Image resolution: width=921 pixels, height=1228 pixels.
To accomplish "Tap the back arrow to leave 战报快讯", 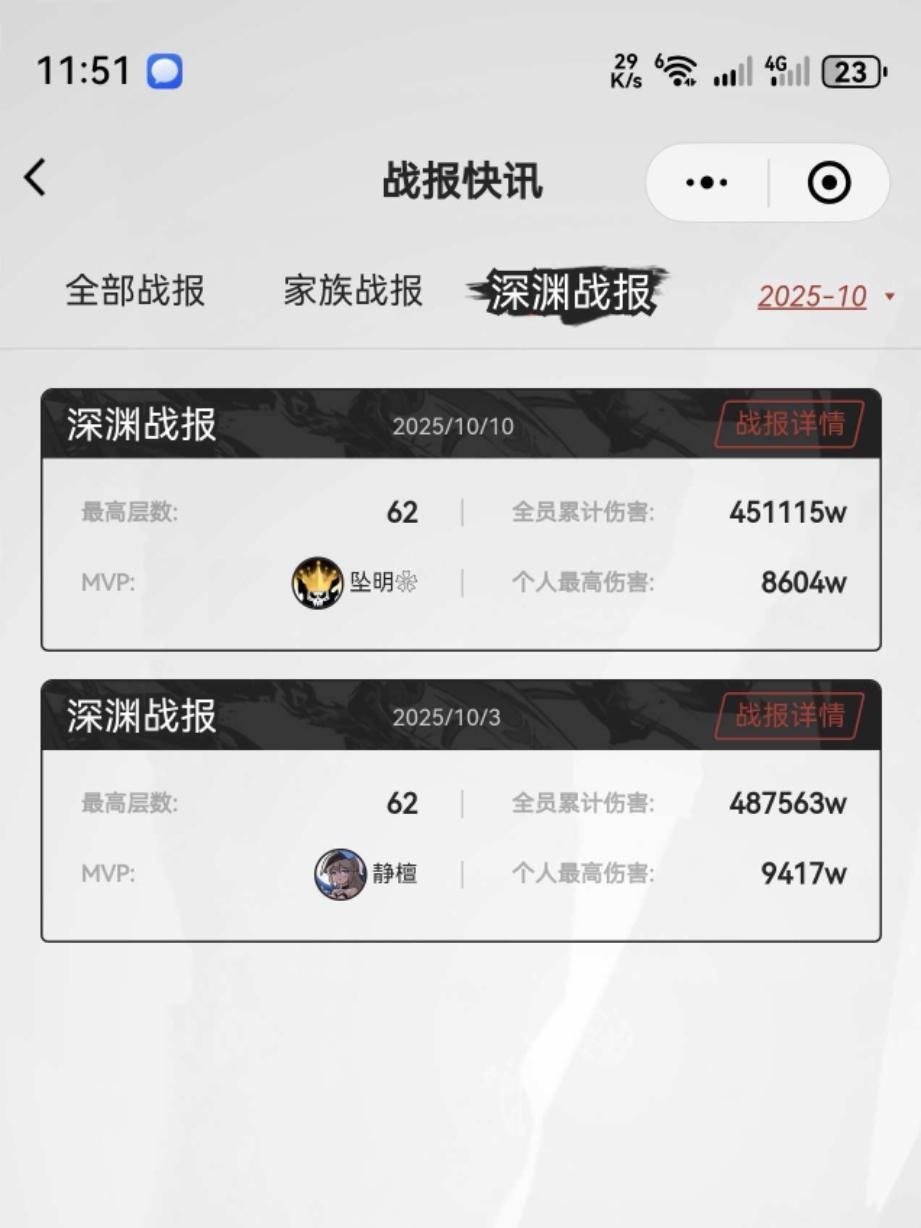I will 36,180.
